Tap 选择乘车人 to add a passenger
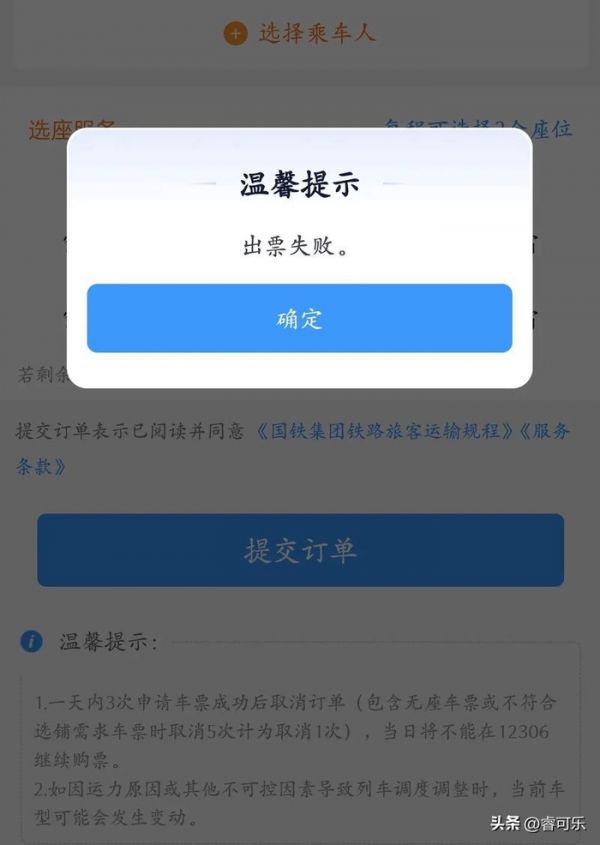Viewport: 600px width, 845px height. click(x=300, y=33)
